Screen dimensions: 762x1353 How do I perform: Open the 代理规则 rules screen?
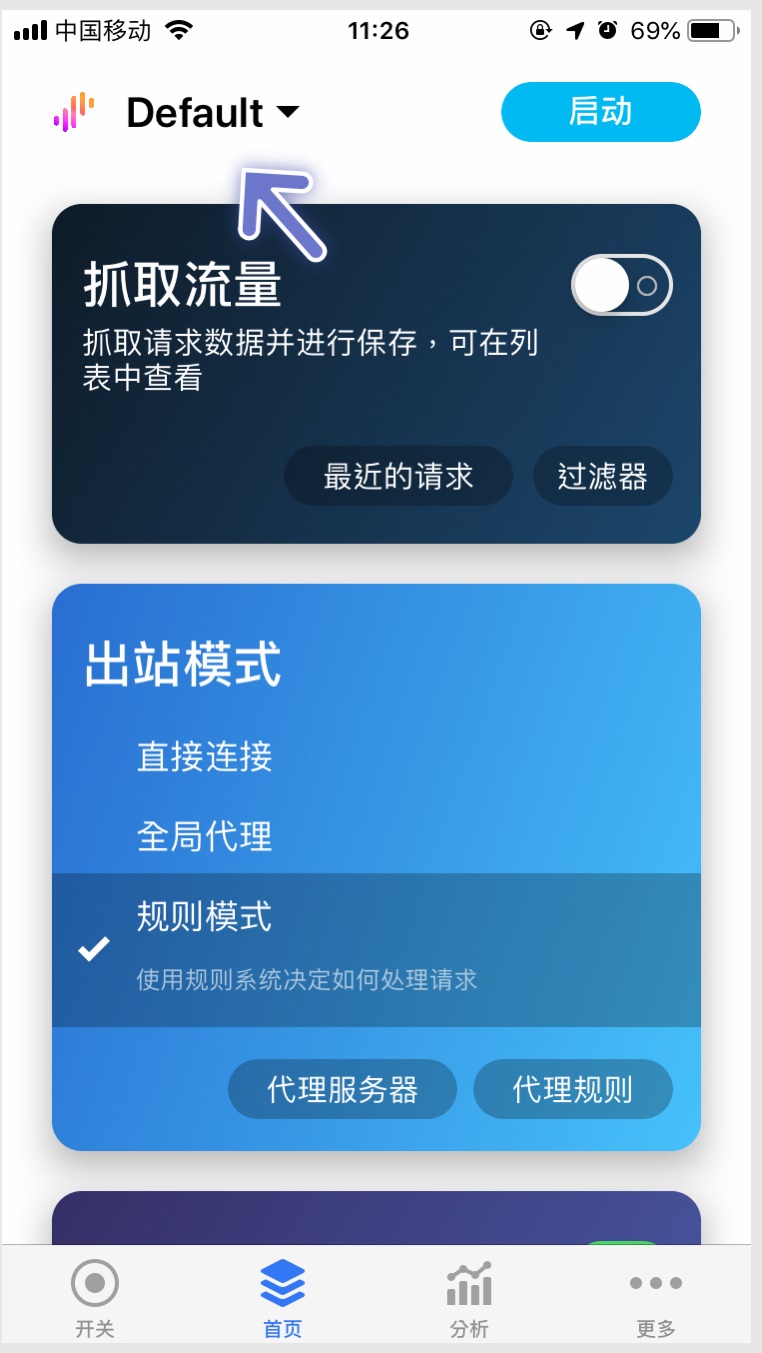[x=573, y=1089]
